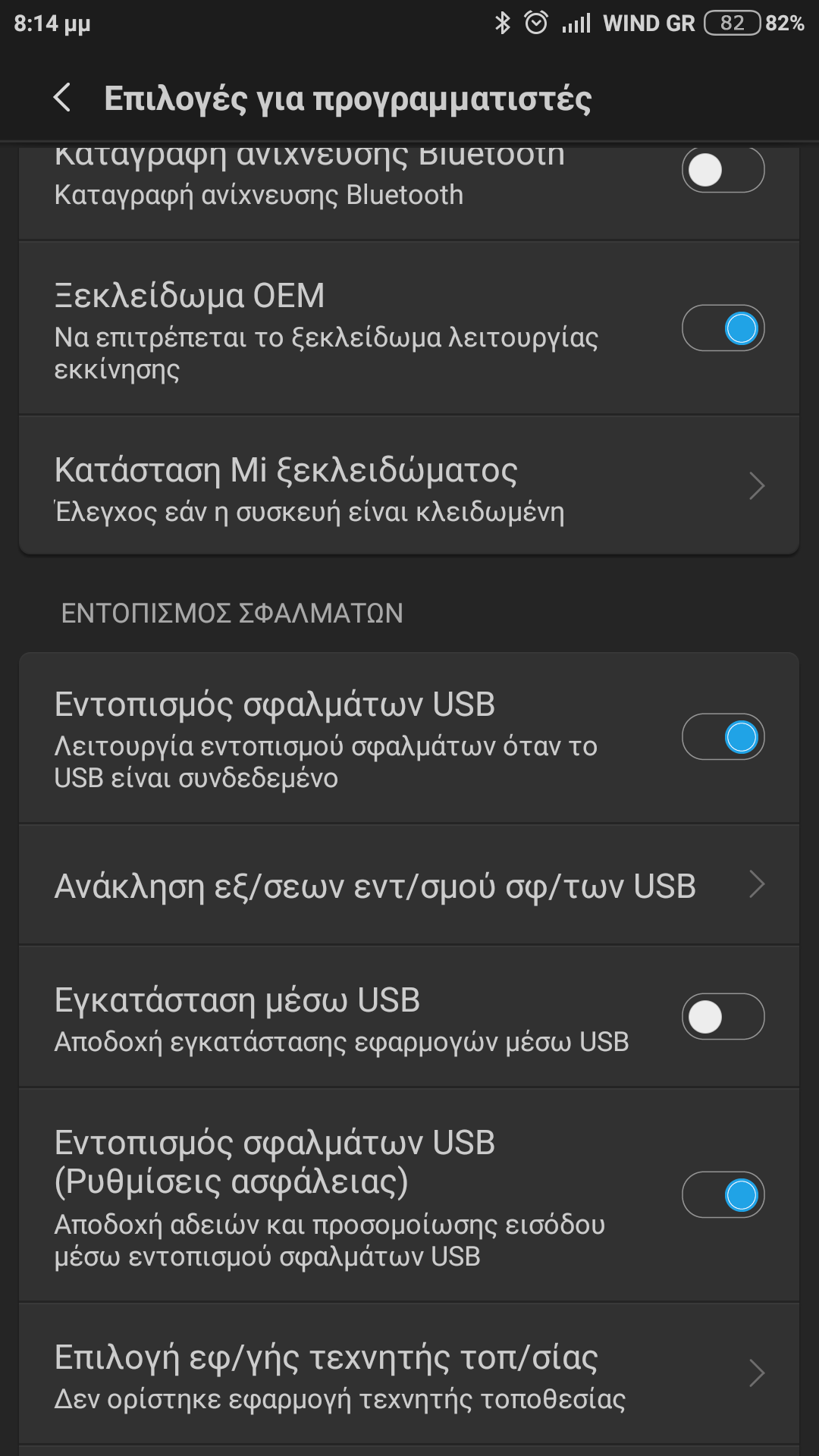The height and width of the screenshot is (1456, 819).
Task: Disable the Εντοπισμός σφαλμάτων USB switch
Action: (x=722, y=736)
